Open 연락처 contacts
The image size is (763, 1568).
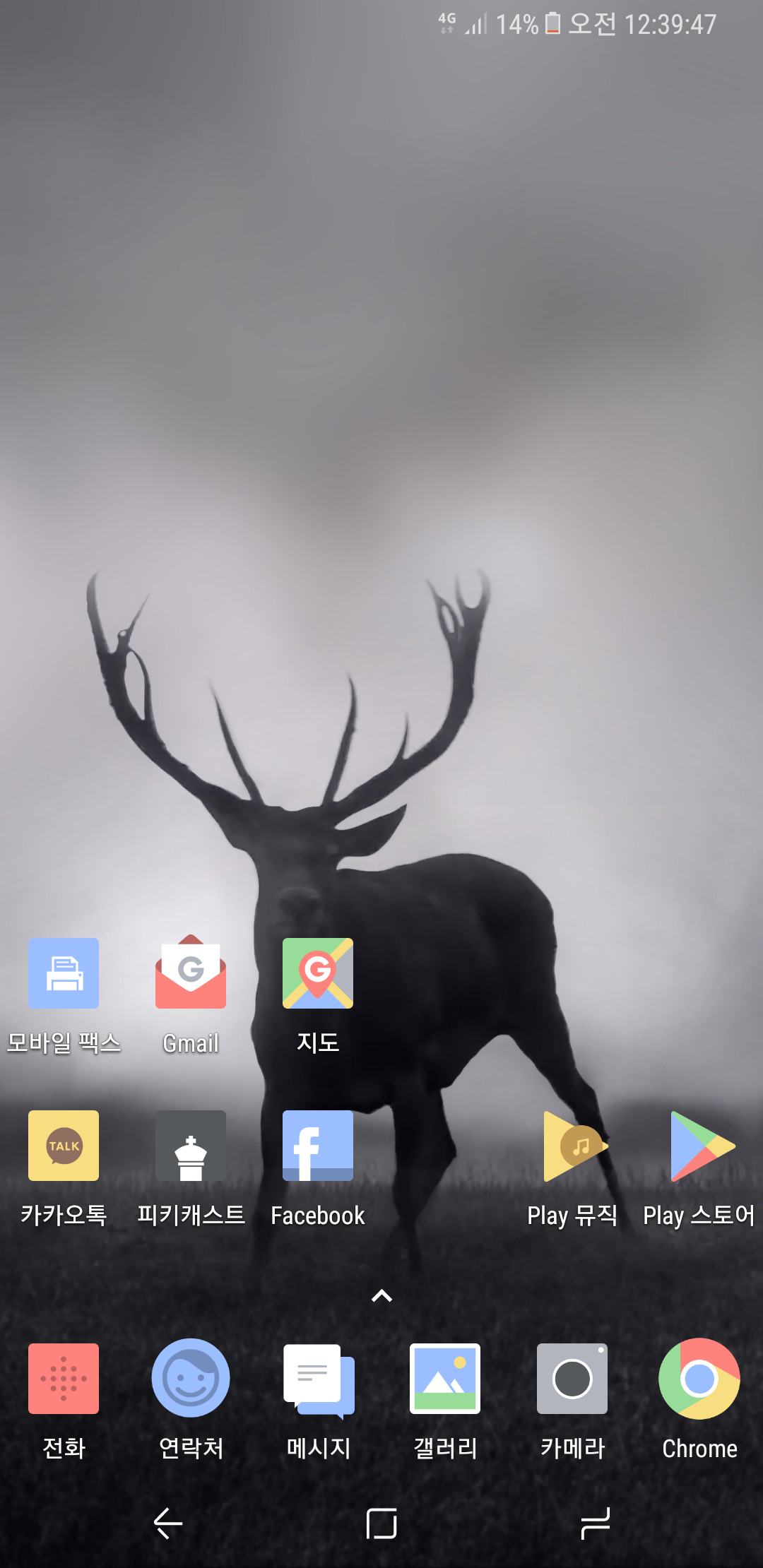click(191, 1379)
